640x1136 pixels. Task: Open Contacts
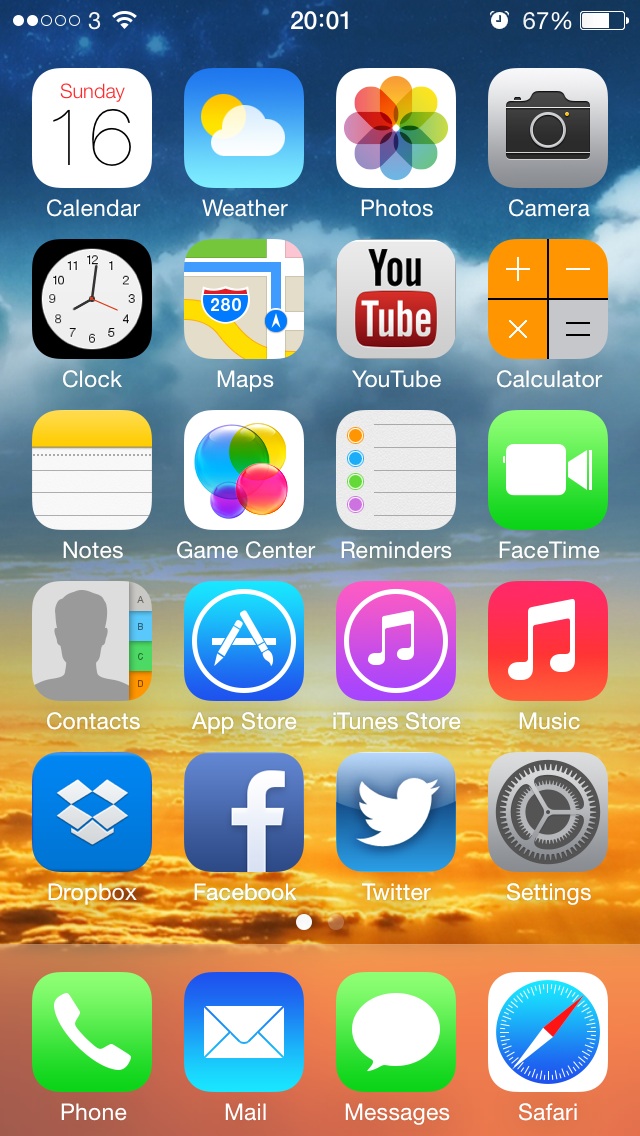pyautogui.click(x=92, y=641)
